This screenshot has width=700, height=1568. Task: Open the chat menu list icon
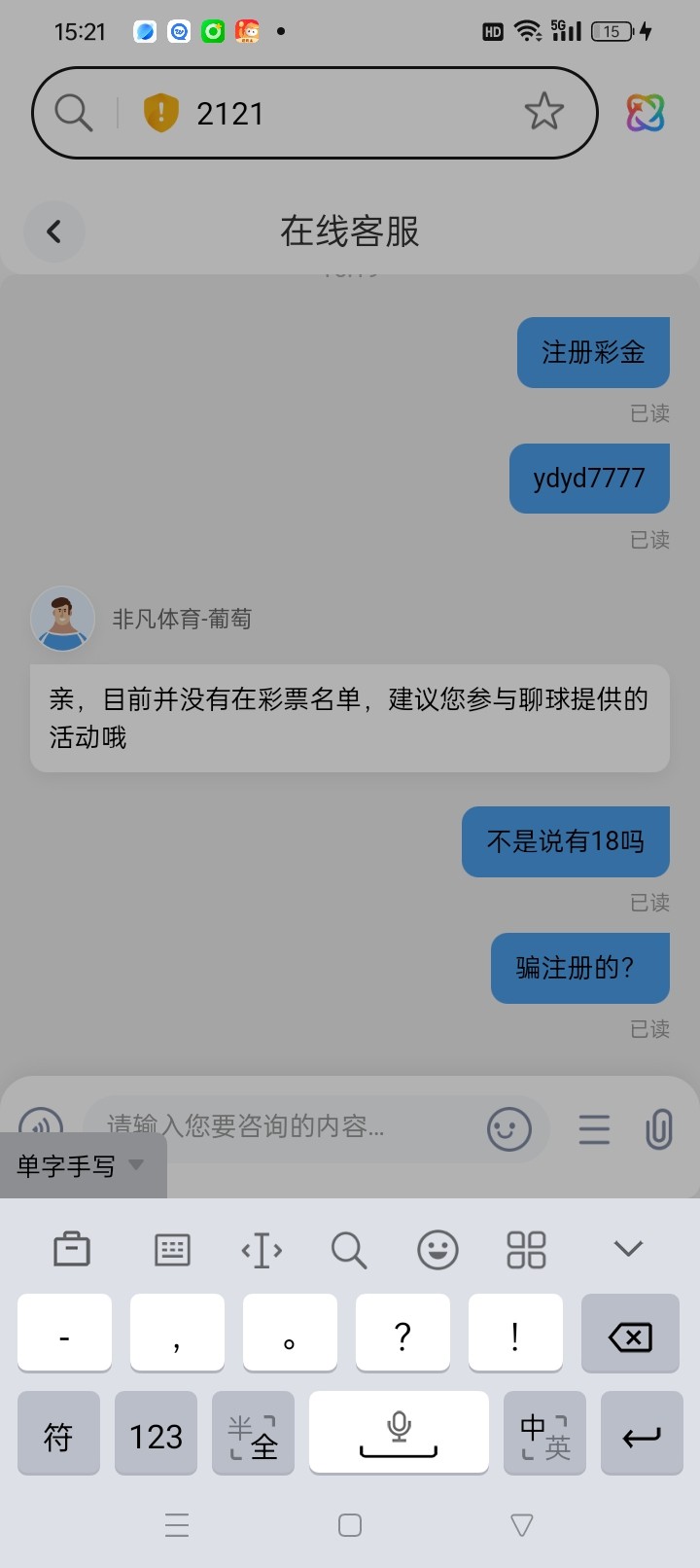594,1128
